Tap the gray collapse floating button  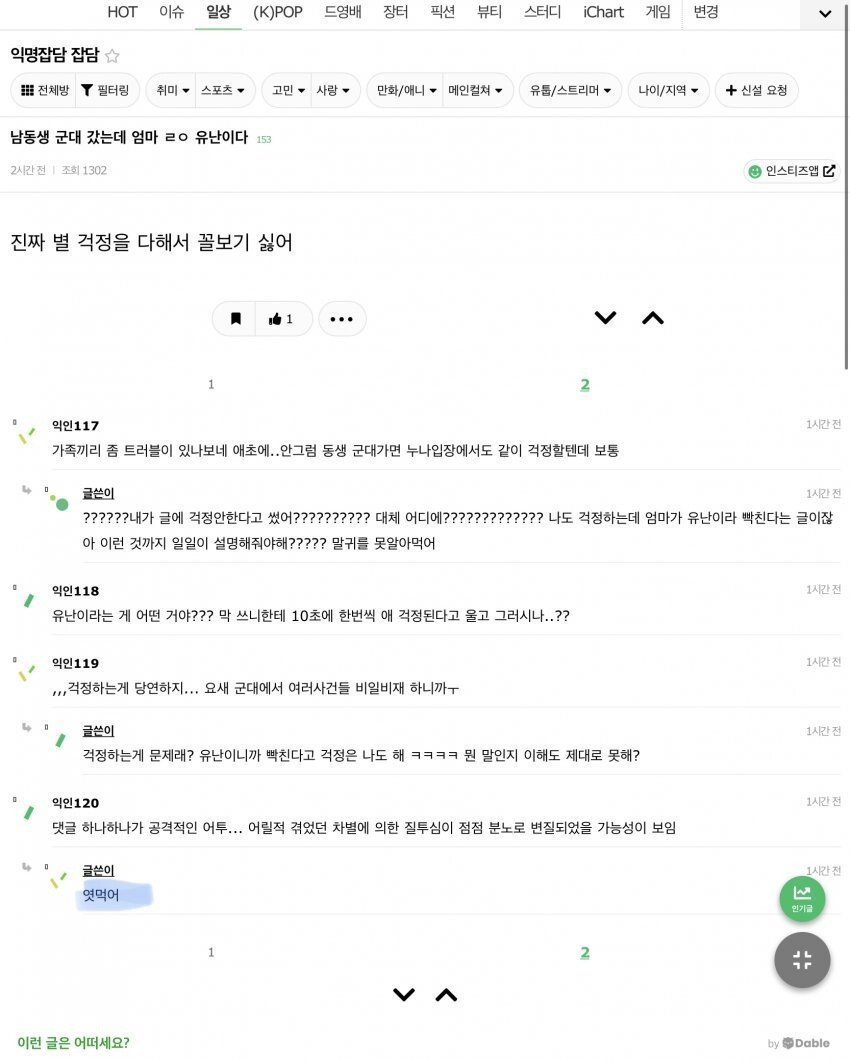pyautogui.click(x=802, y=960)
